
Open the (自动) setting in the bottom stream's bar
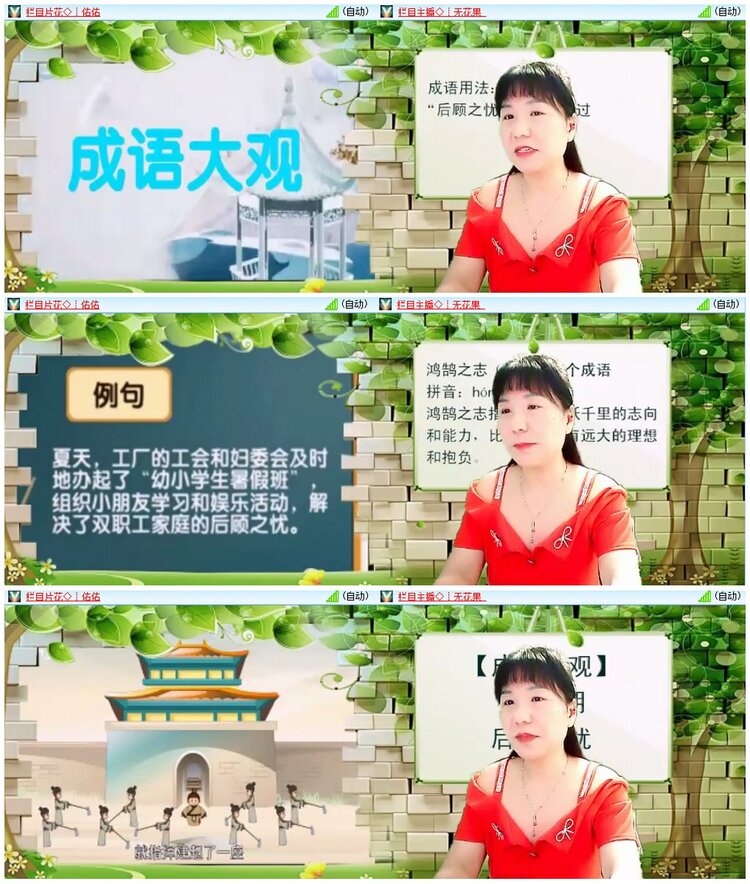click(358, 596)
